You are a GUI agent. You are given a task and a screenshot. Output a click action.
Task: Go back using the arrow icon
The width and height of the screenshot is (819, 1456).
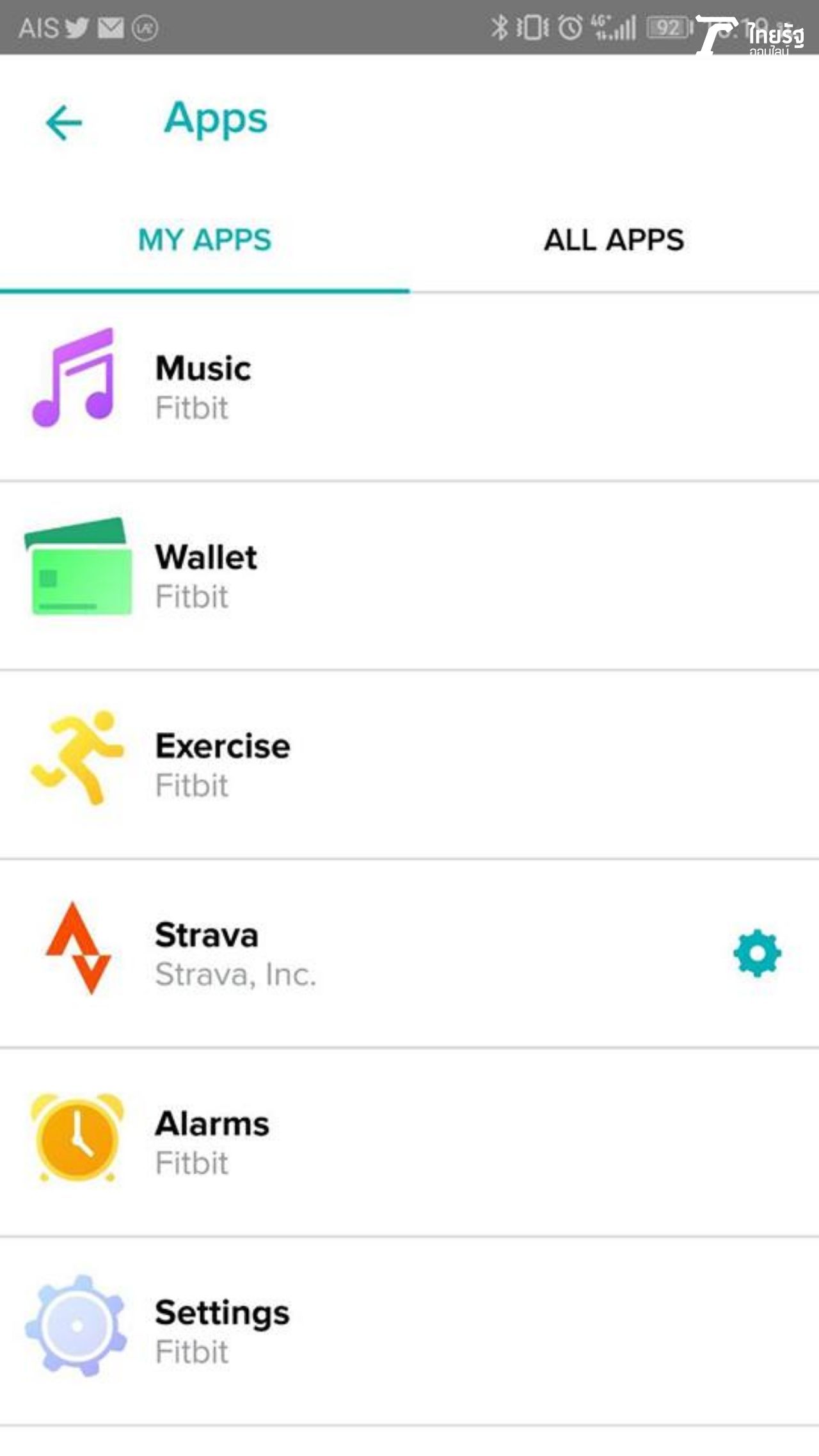[64, 122]
